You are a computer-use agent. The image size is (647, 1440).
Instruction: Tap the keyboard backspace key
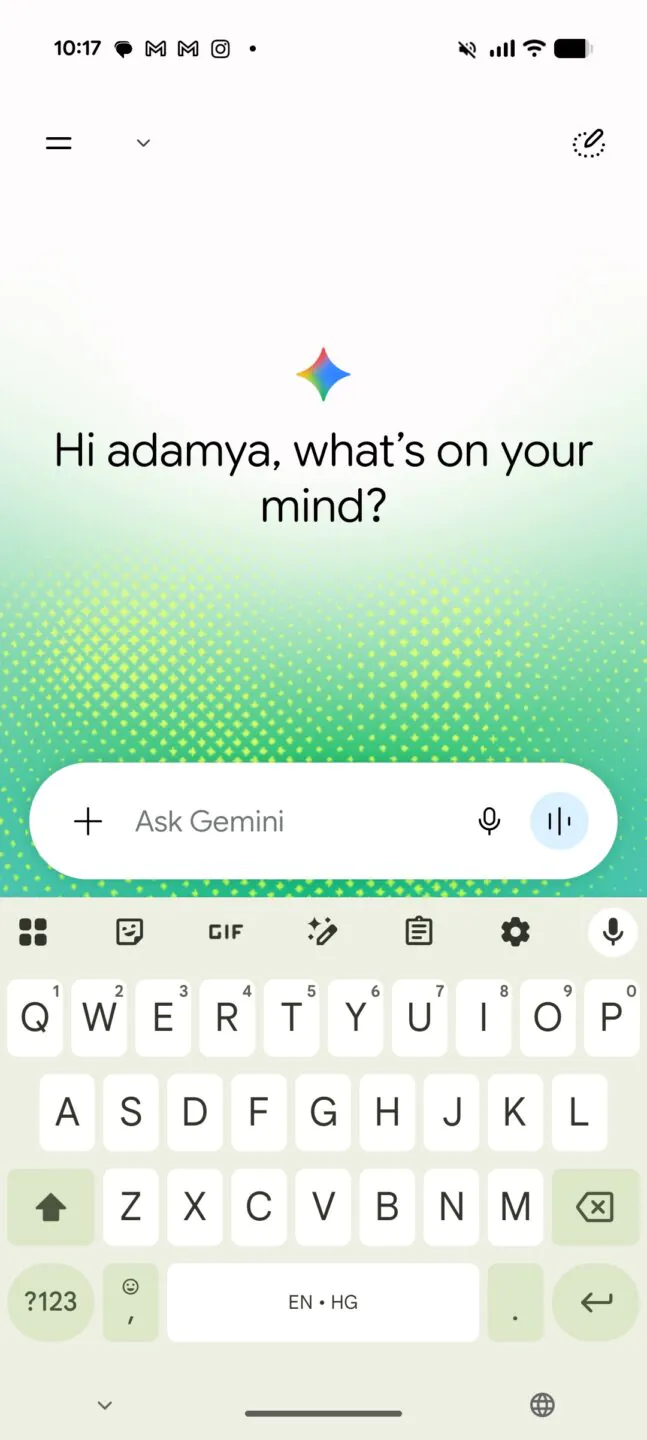tap(596, 1207)
